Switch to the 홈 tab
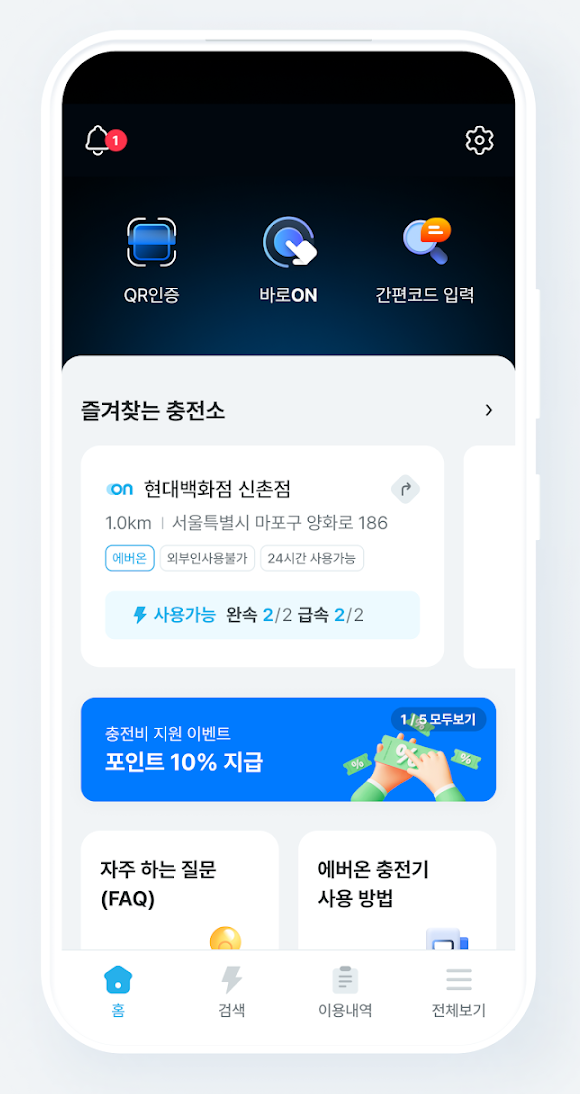580x1094 pixels. click(118, 992)
